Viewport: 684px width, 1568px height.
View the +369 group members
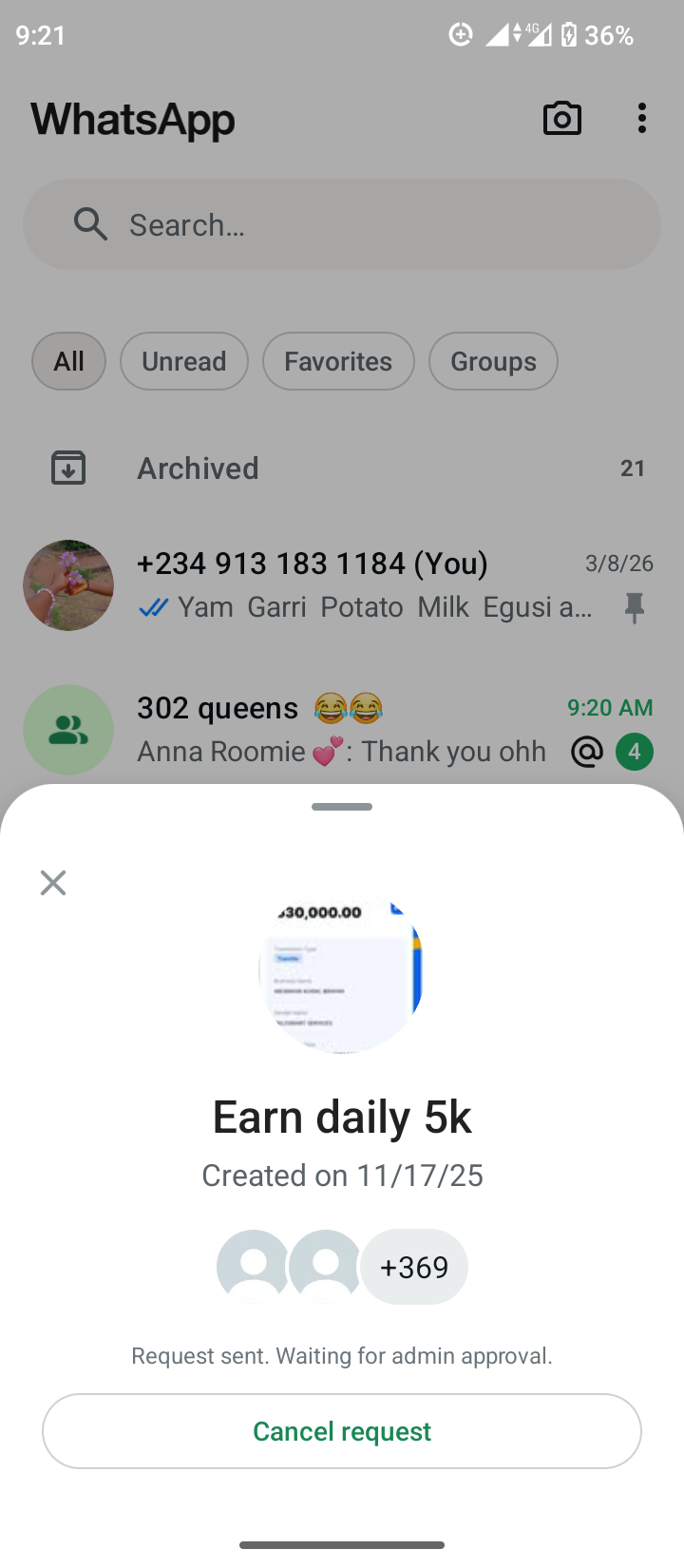(414, 1267)
